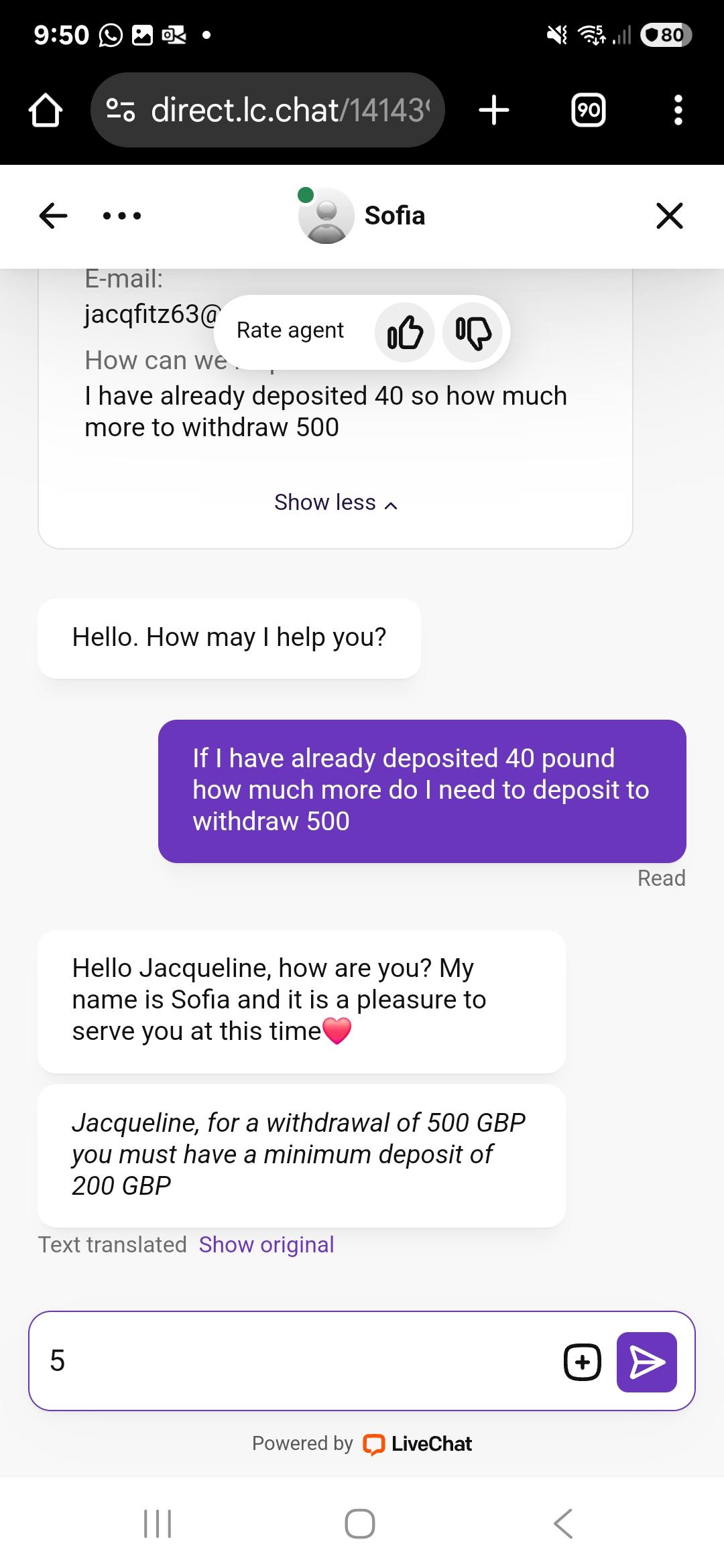Viewport: 724px width, 1568px height.
Task: Go to the browser home page
Action: pyautogui.click(x=46, y=110)
